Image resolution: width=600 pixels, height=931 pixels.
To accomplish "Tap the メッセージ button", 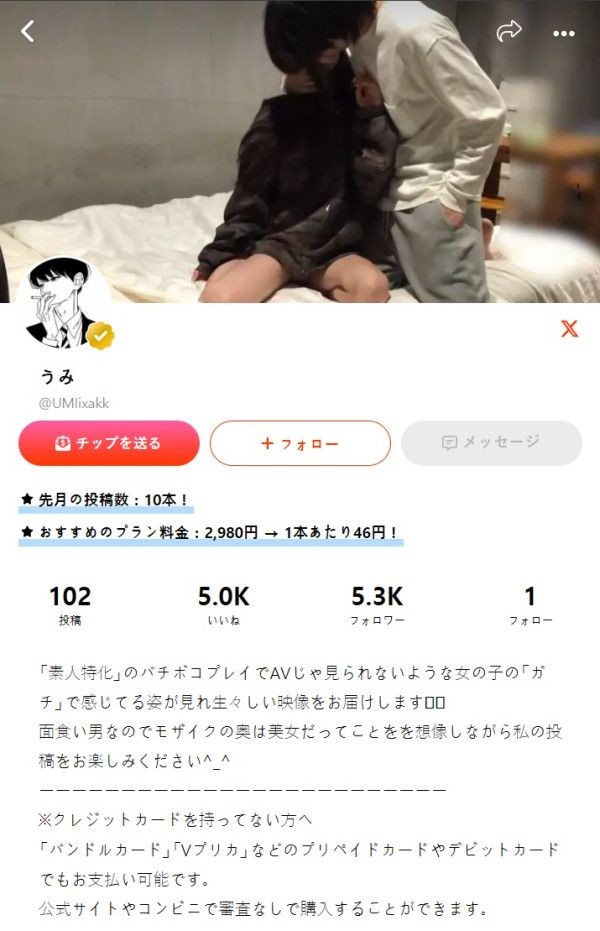I will [x=491, y=443].
